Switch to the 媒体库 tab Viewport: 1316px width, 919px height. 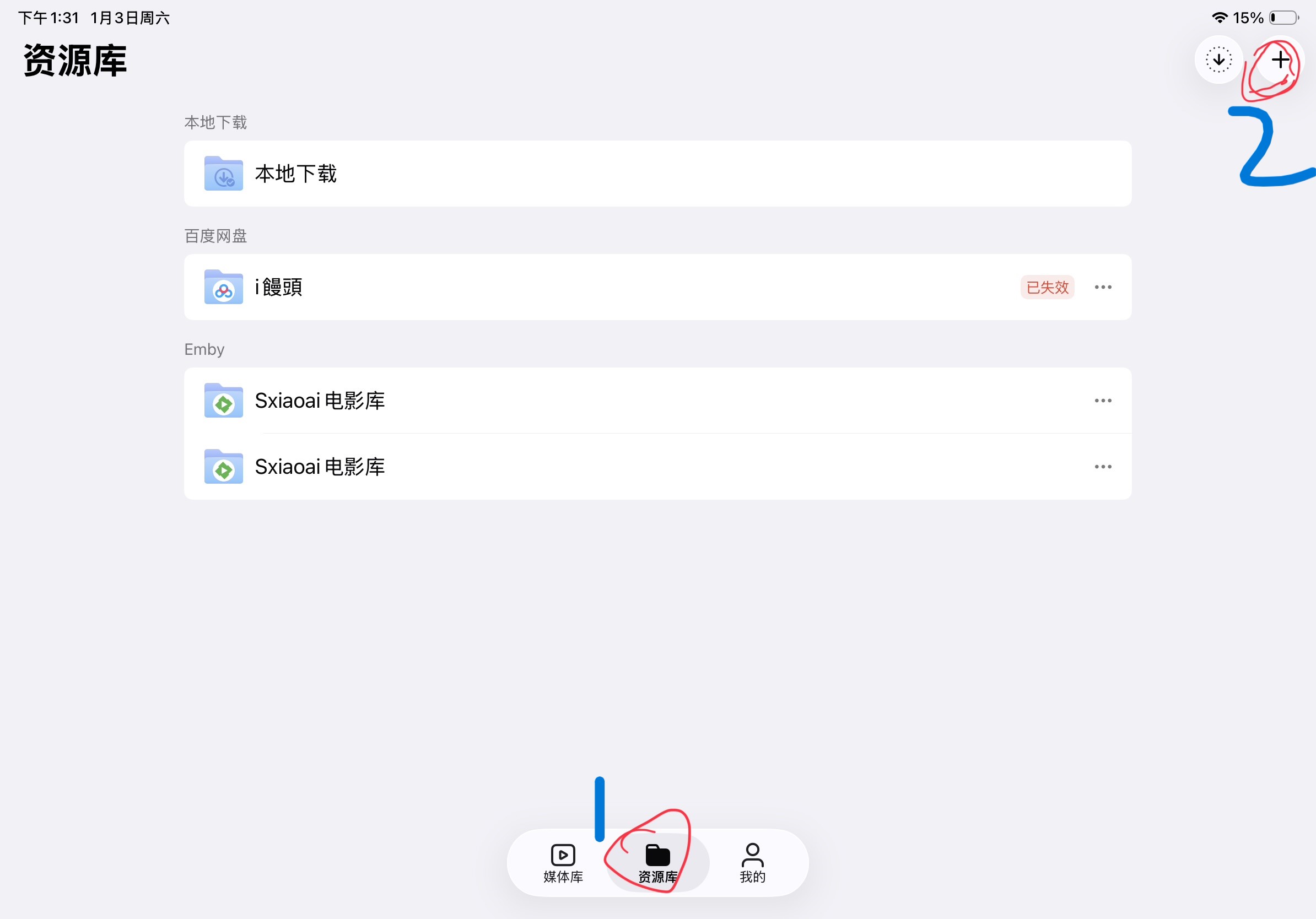tap(563, 862)
